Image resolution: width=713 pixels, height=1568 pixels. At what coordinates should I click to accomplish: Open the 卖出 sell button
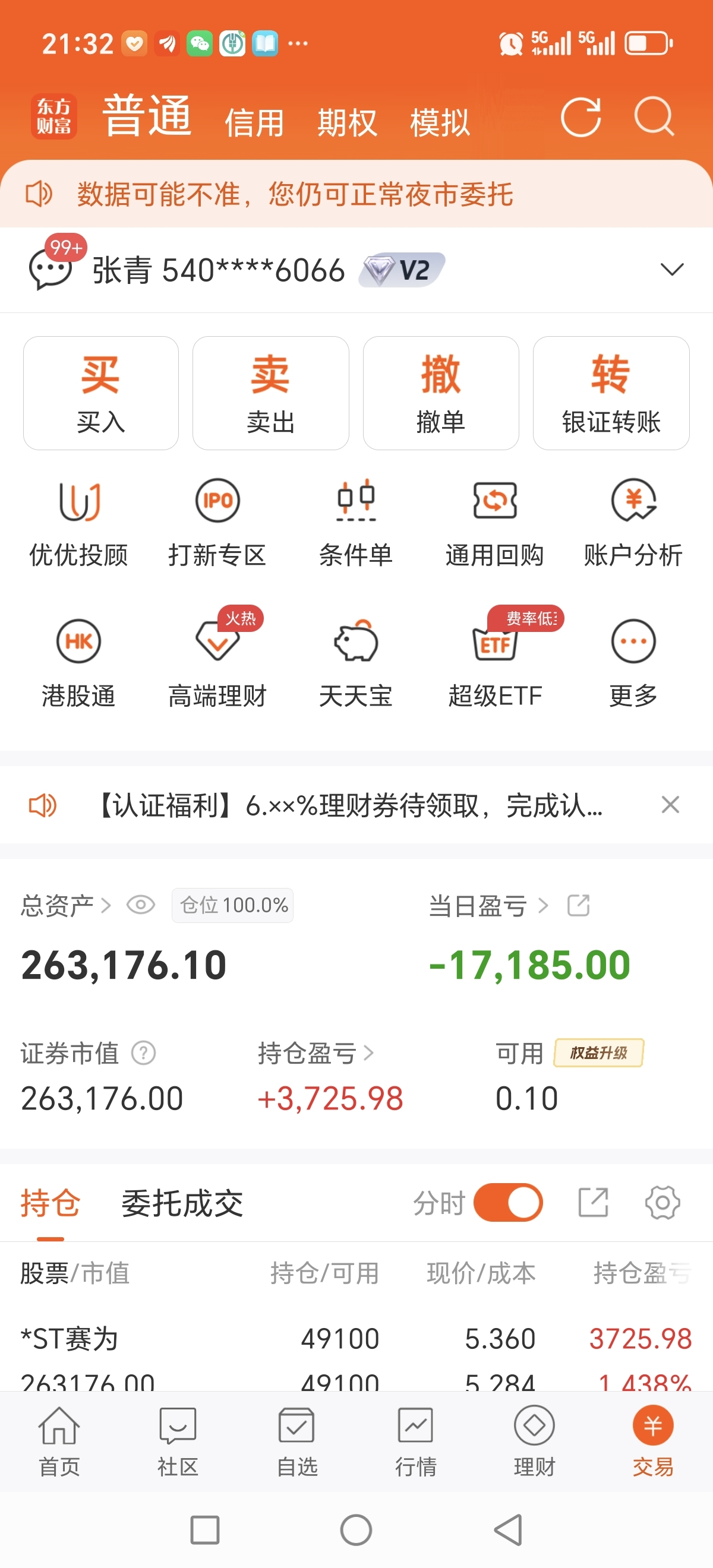(271, 393)
